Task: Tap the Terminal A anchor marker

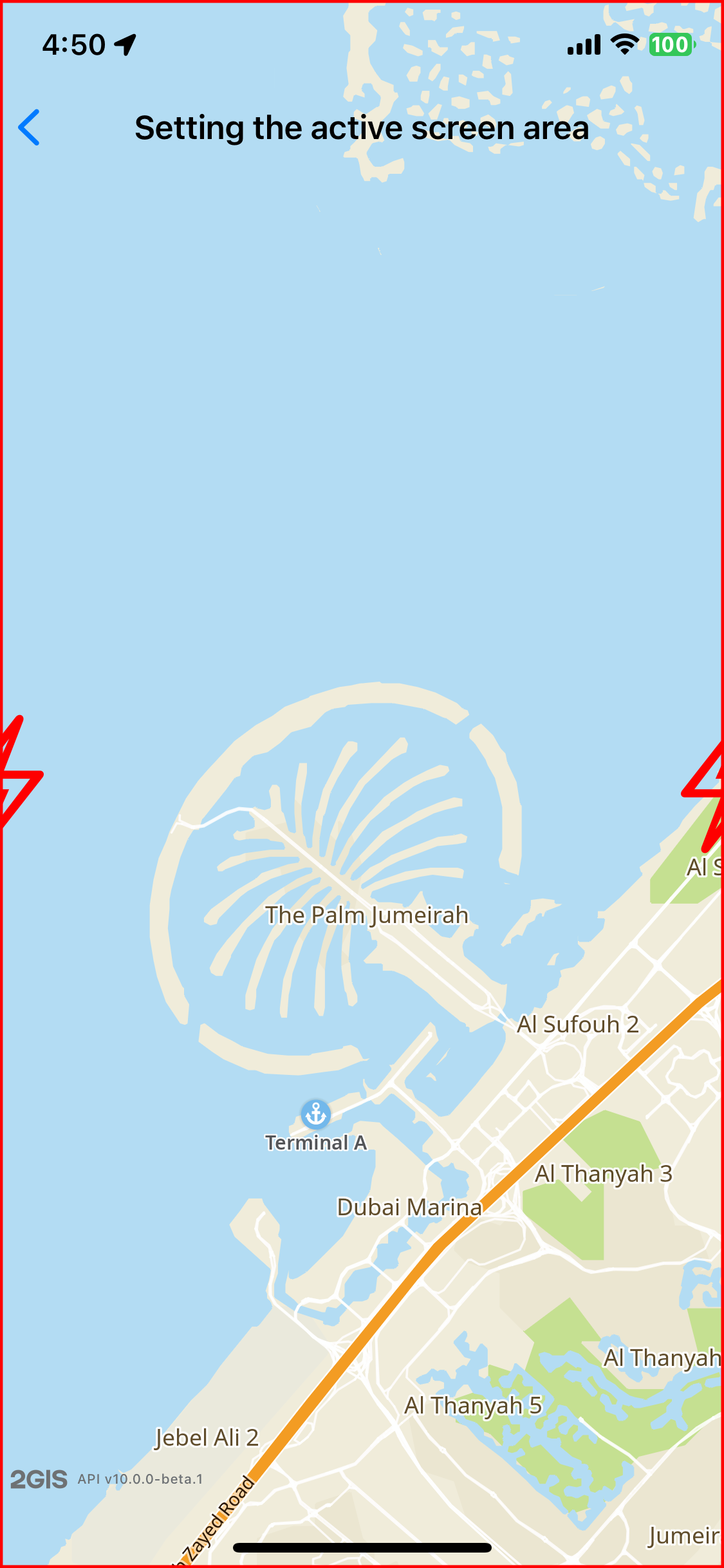Action: tap(315, 1114)
